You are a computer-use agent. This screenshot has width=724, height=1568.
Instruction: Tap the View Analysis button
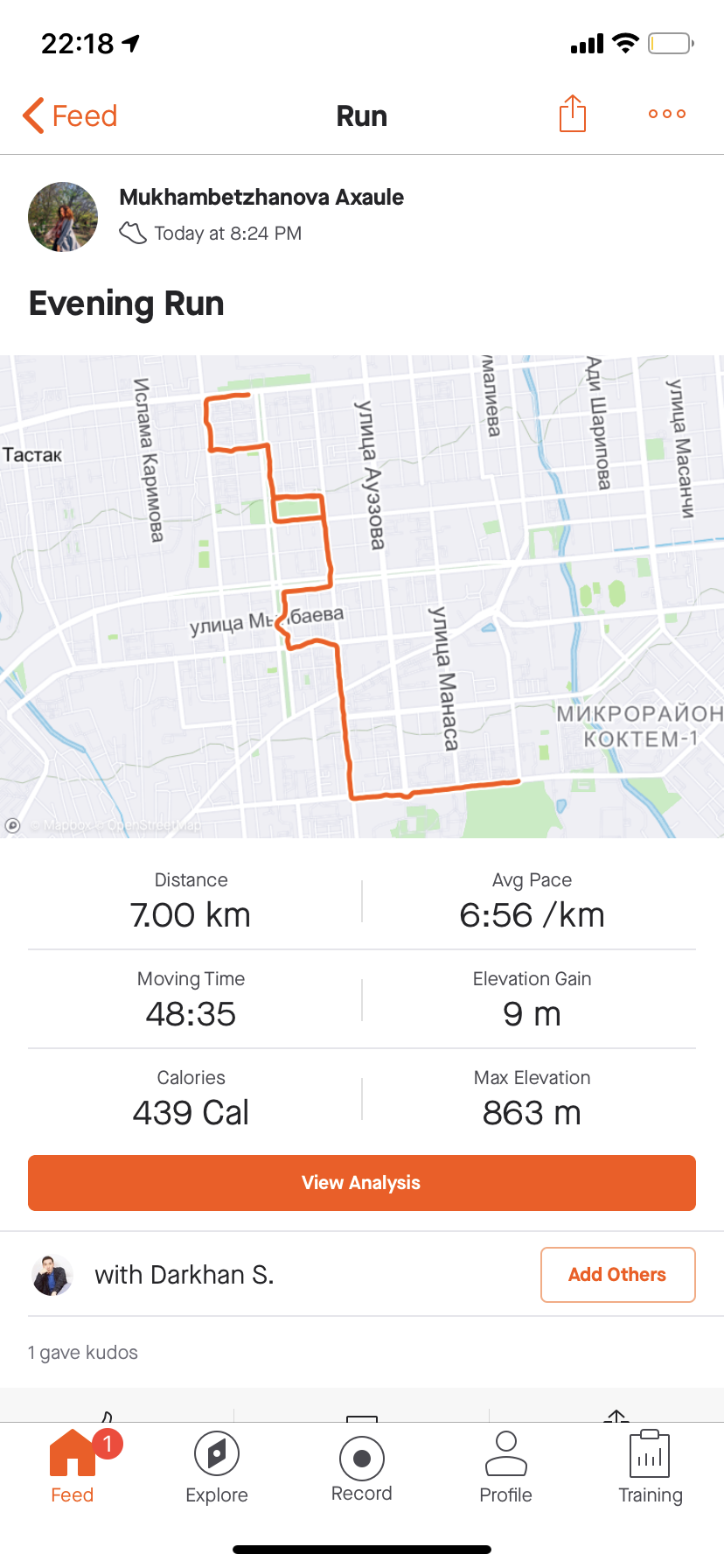tap(362, 1183)
